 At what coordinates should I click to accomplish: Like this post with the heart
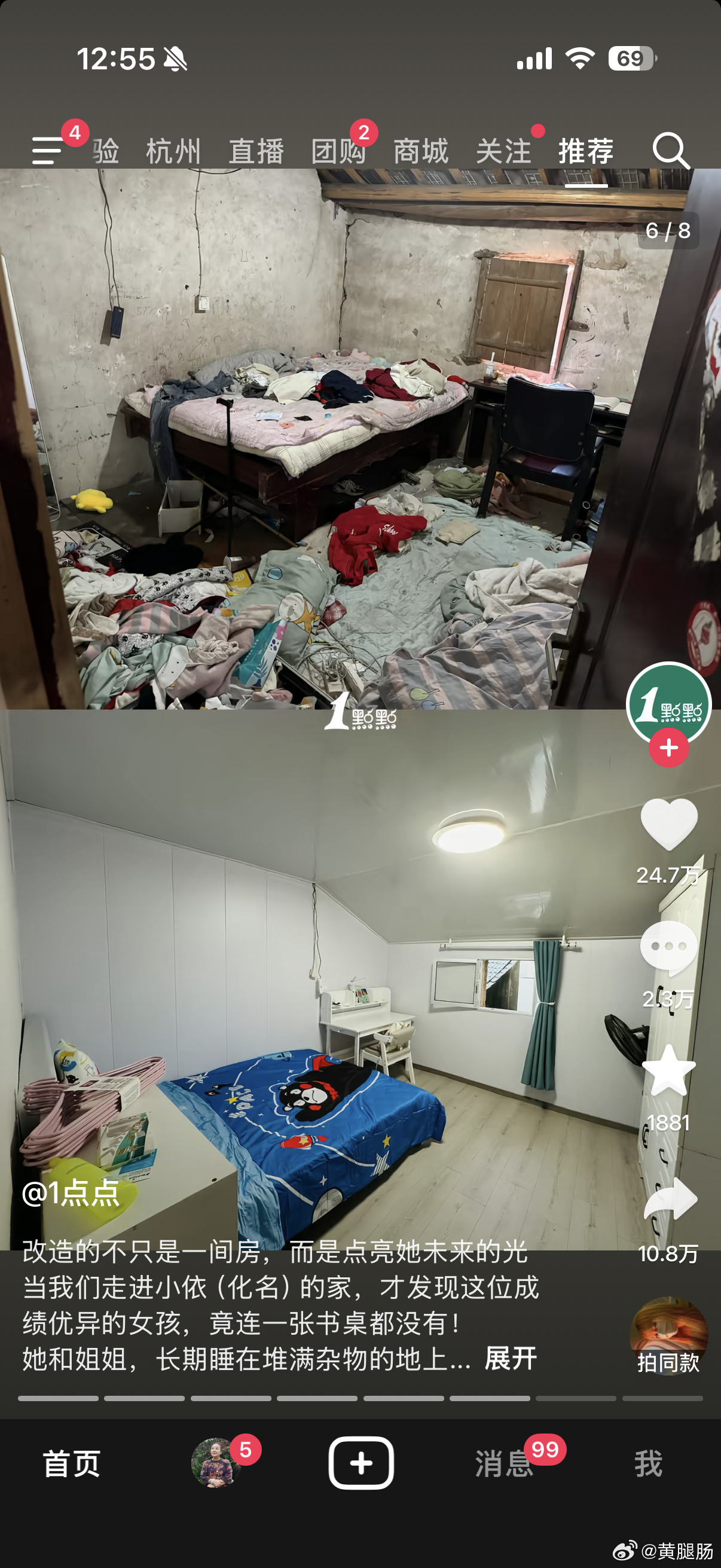click(668, 824)
